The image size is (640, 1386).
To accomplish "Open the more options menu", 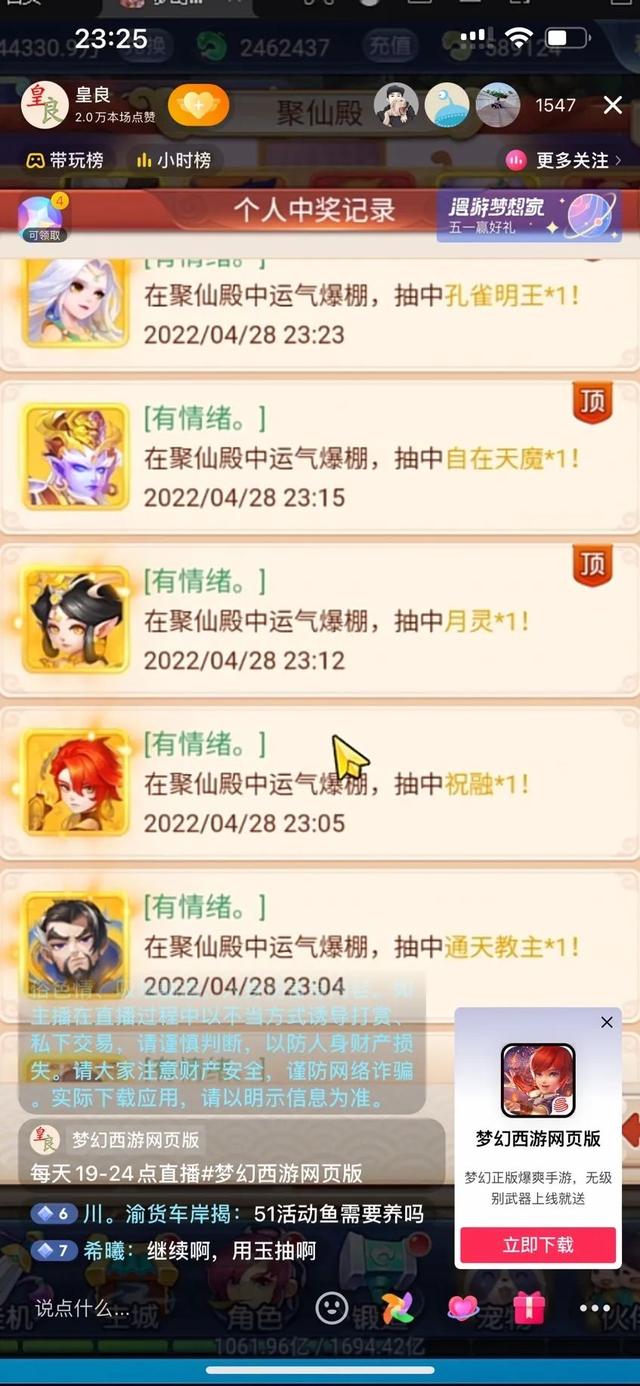I will point(594,1307).
